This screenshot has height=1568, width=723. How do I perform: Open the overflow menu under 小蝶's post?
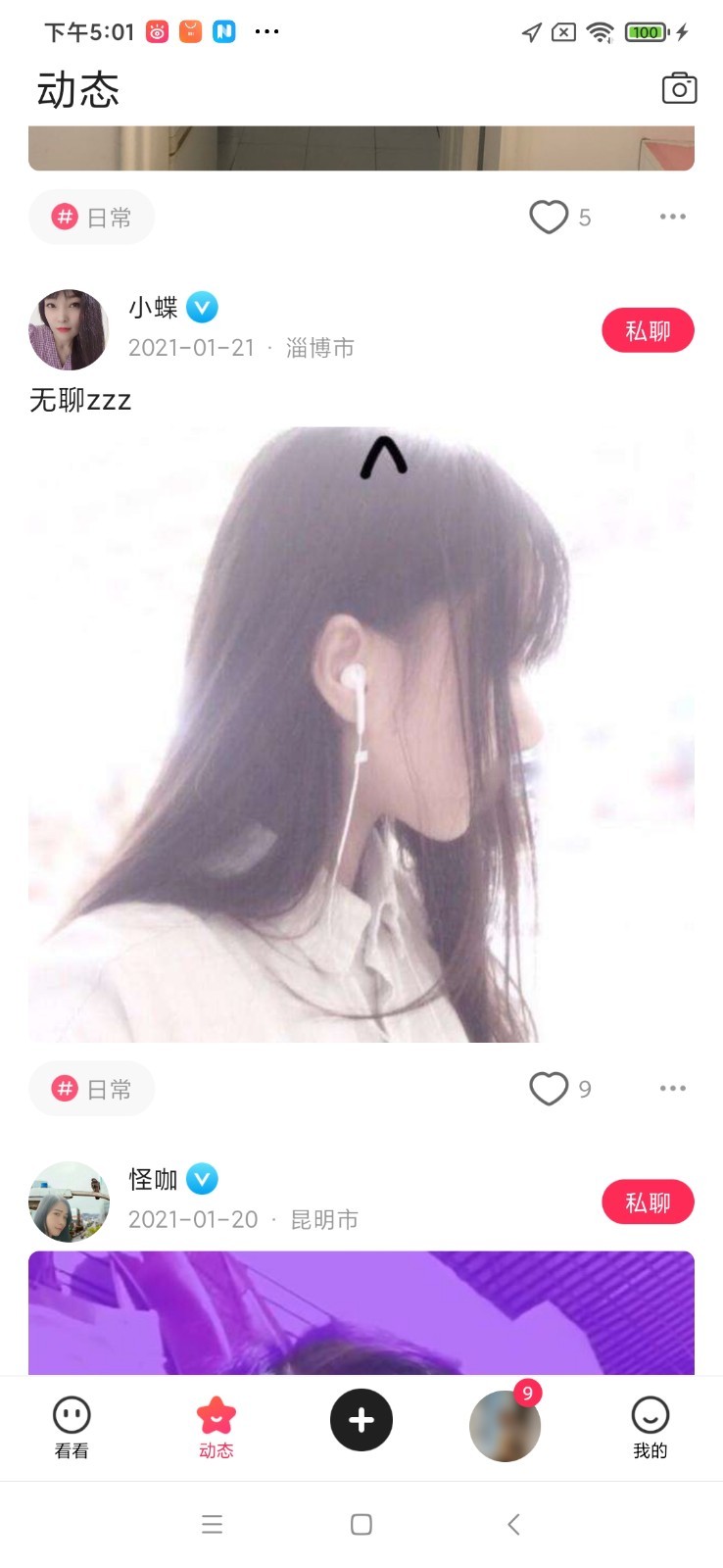click(672, 1089)
